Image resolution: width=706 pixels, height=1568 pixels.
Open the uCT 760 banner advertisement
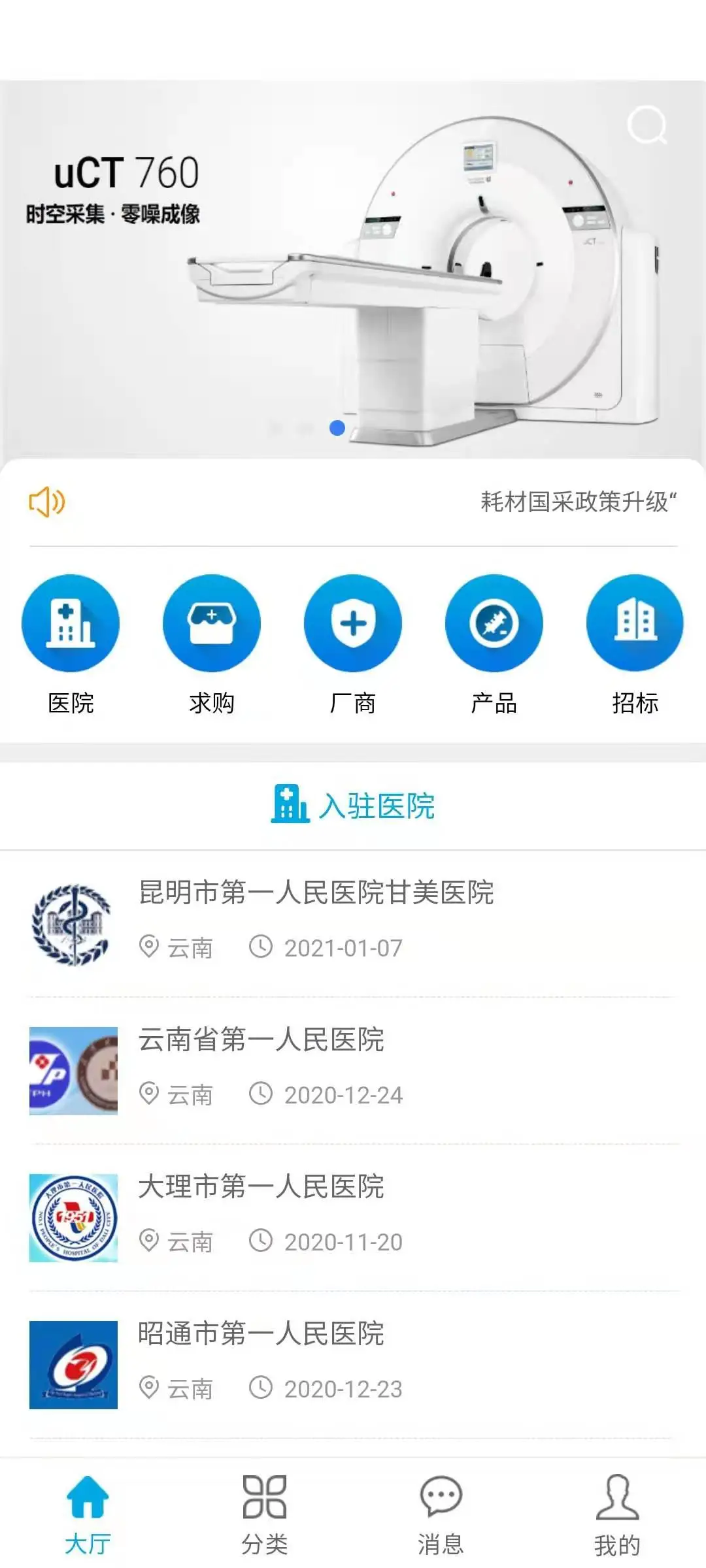(353, 261)
